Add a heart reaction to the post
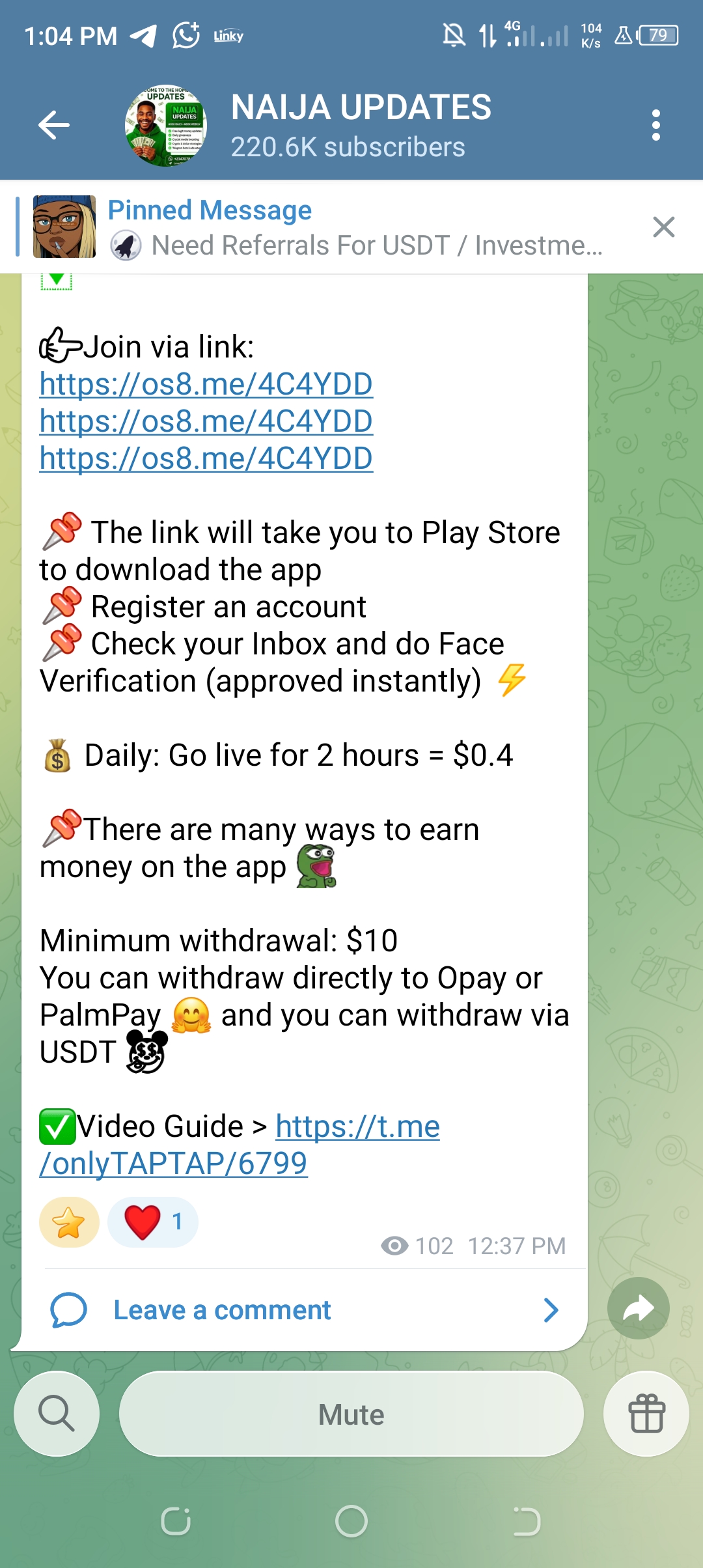The image size is (703, 1568). 153,1222
